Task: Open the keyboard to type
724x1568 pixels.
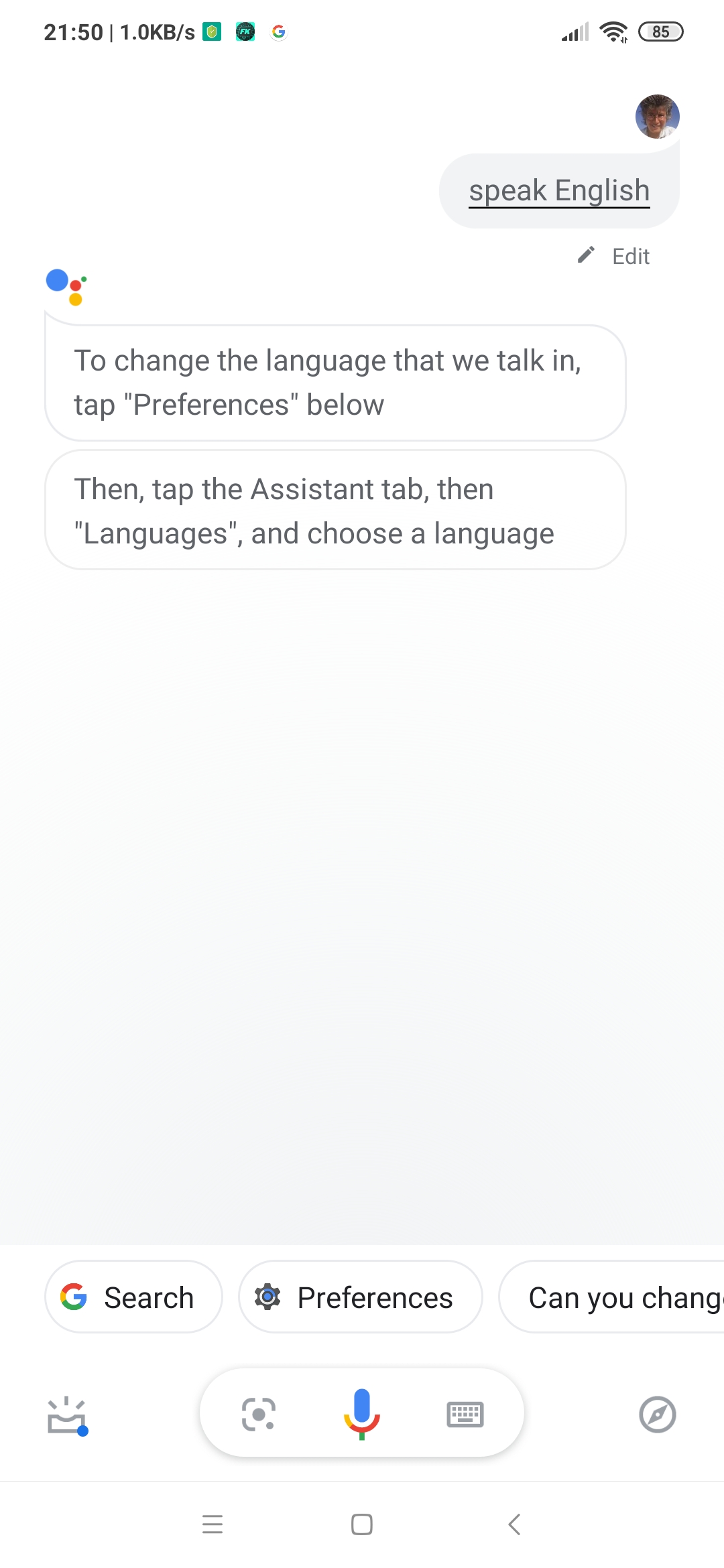Action: [465, 1414]
